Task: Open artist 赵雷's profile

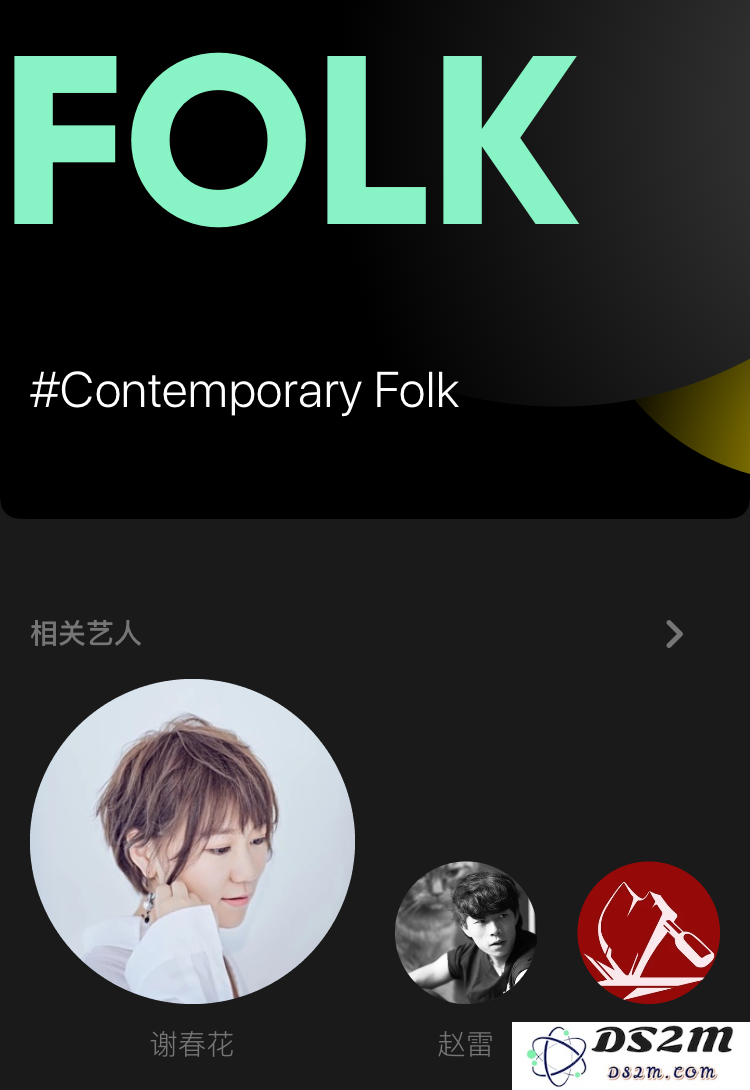Action: click(466, 932)
